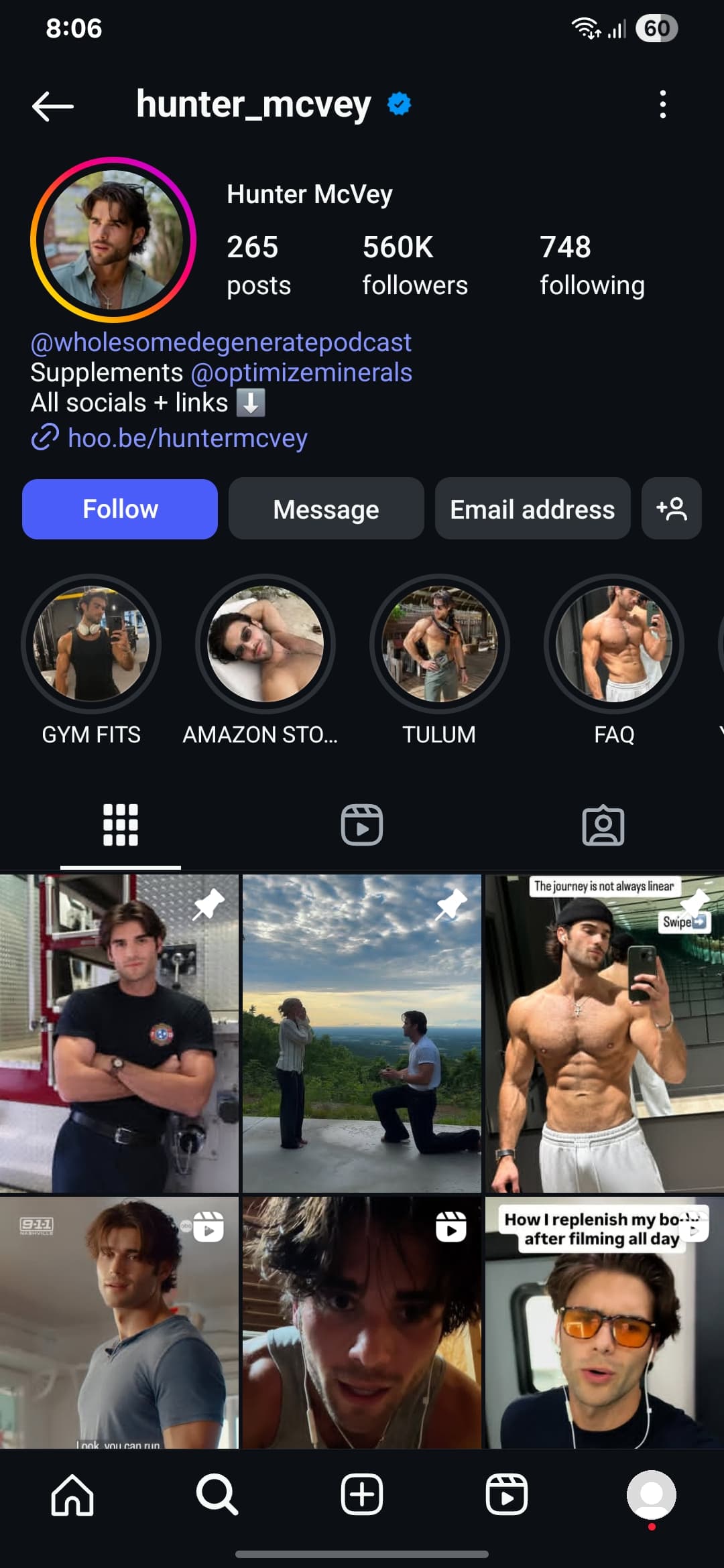This screenshot has width=724, height=1568.
Task: Tap the Email address button
Action: 532,509
